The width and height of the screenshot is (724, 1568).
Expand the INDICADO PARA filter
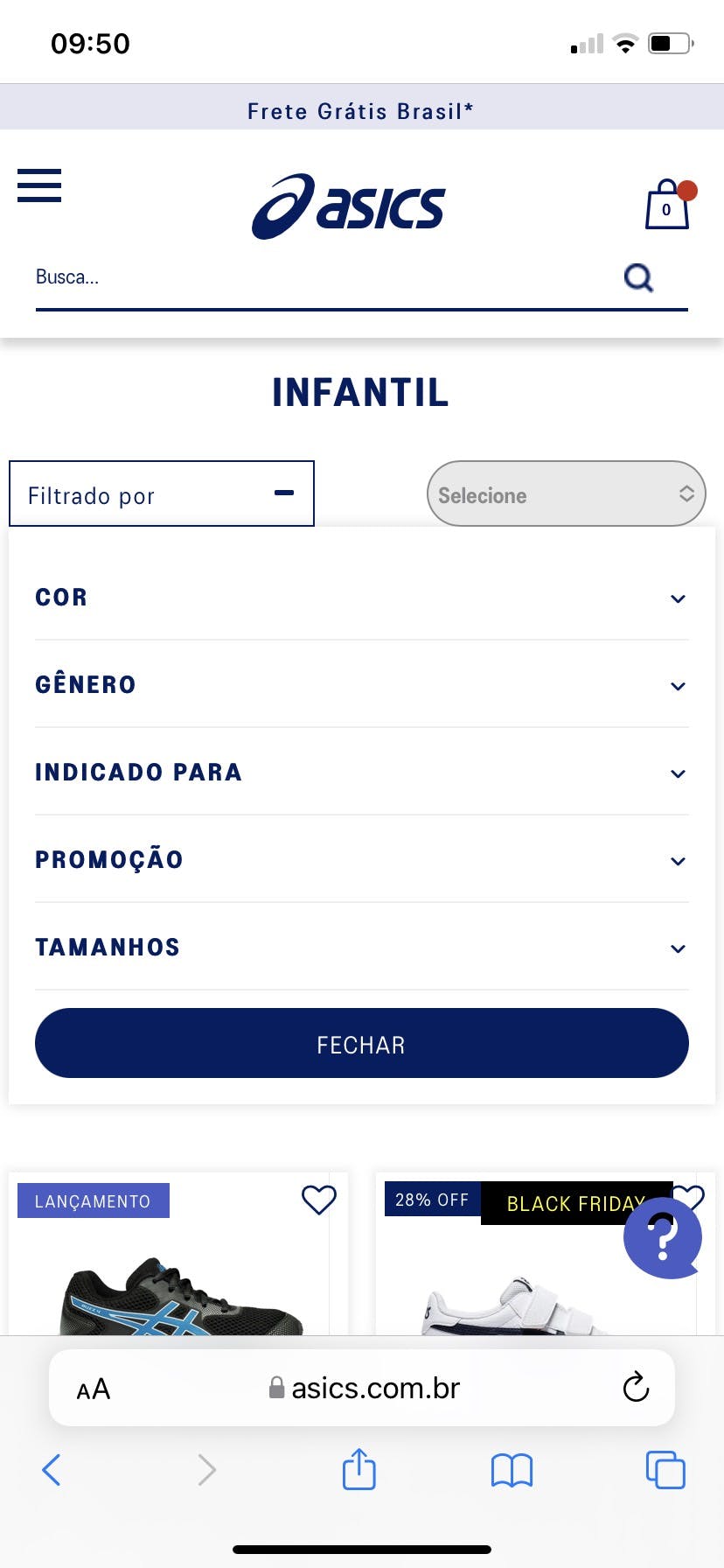[x=361, y=773]
